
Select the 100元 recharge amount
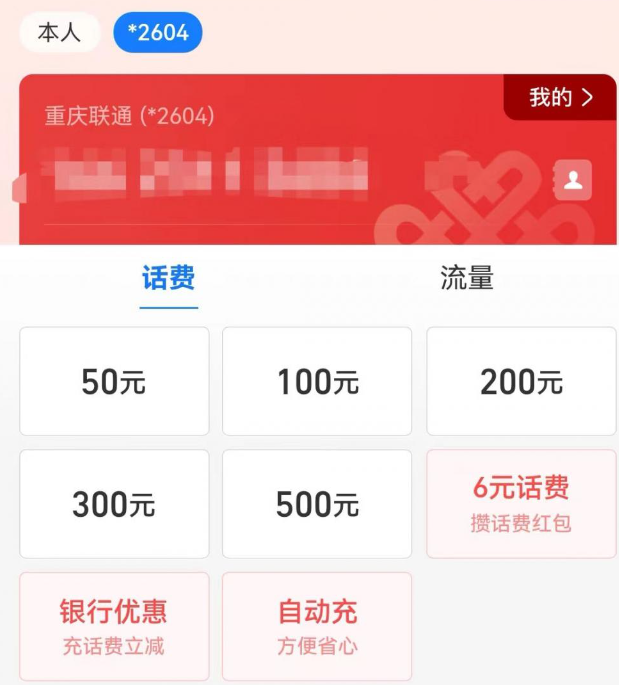pyautogui.click(x=317, y=382)
